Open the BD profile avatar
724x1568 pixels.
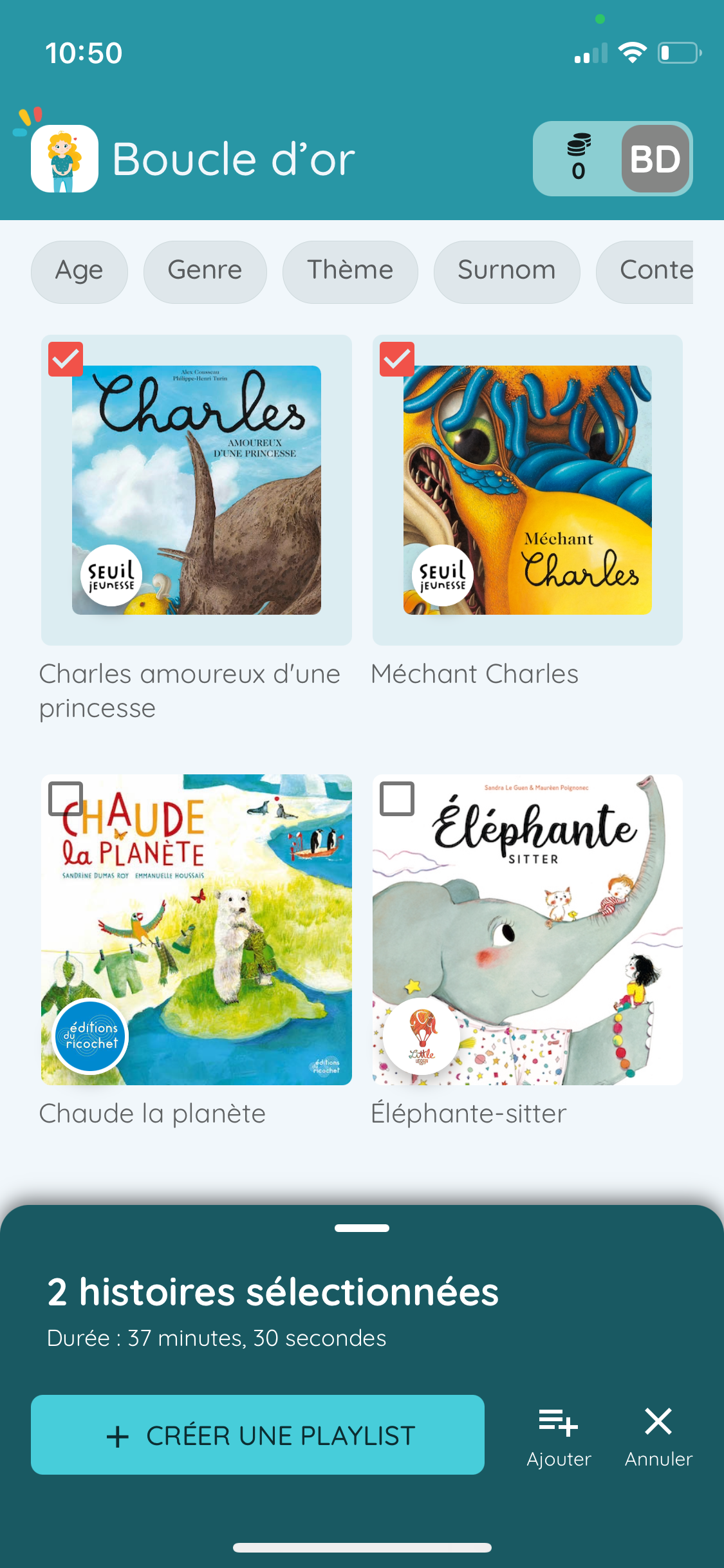[x=655, y=159]
